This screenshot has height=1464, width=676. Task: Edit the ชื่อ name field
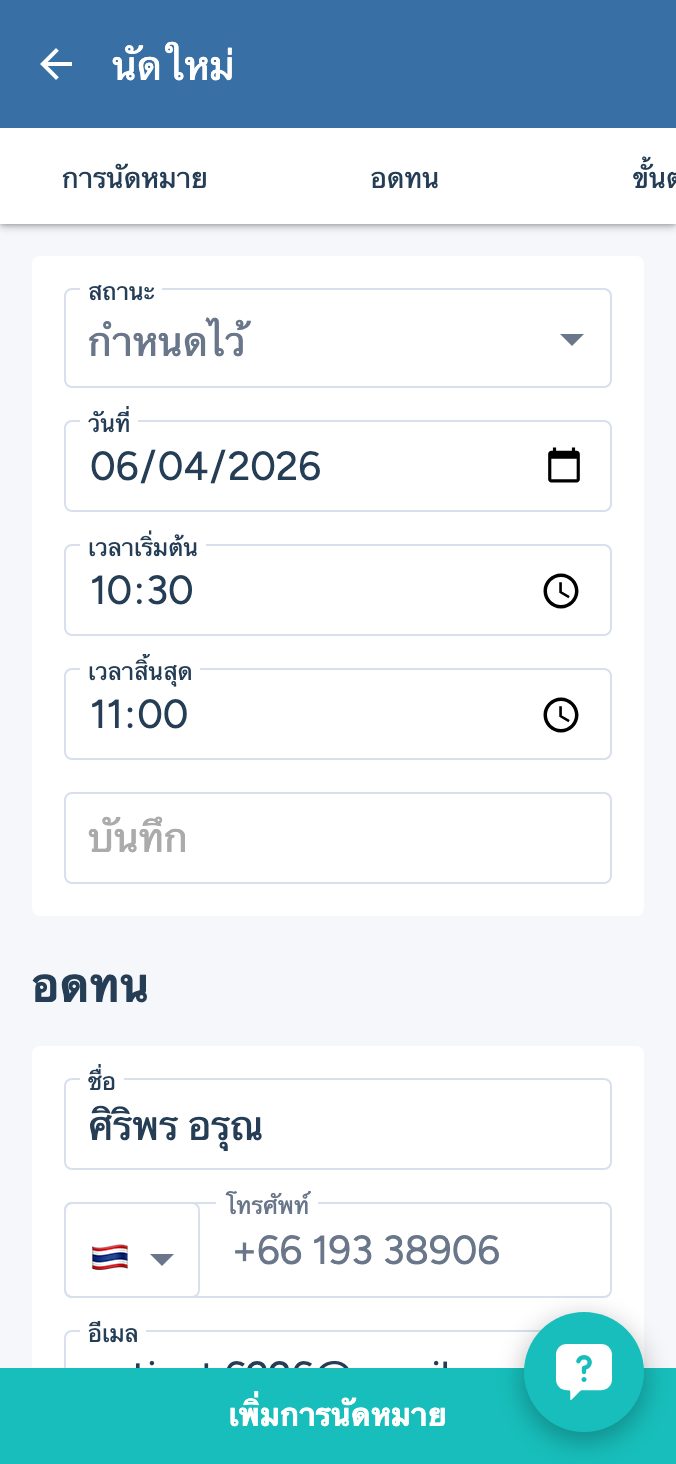(337, 1125)
